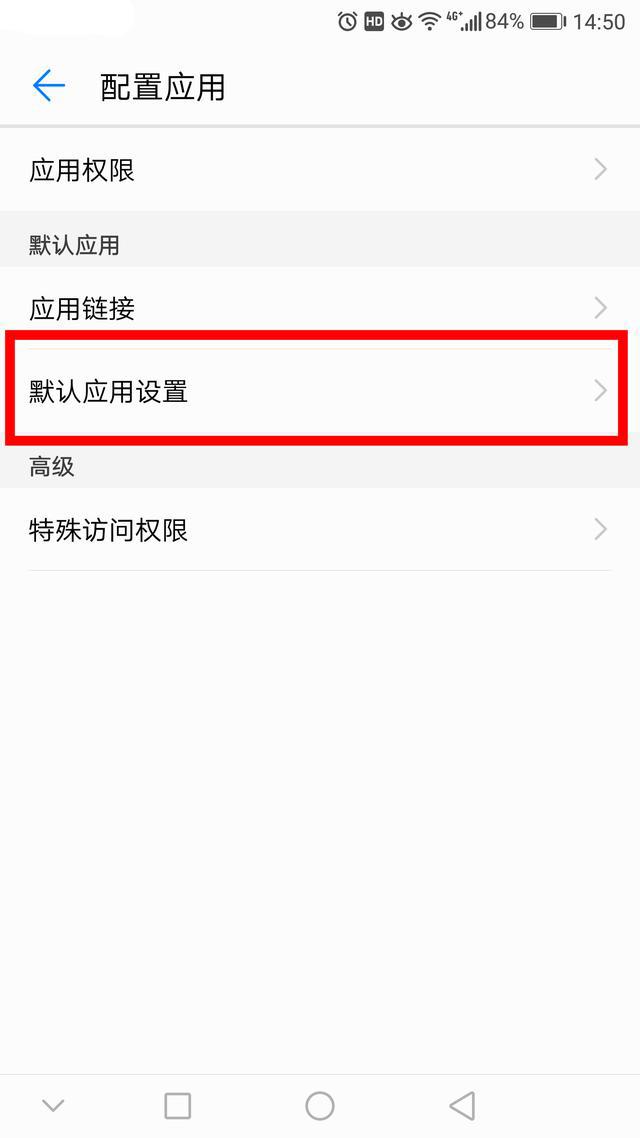Open recent apps with the square button

(x=177, y=1105)
